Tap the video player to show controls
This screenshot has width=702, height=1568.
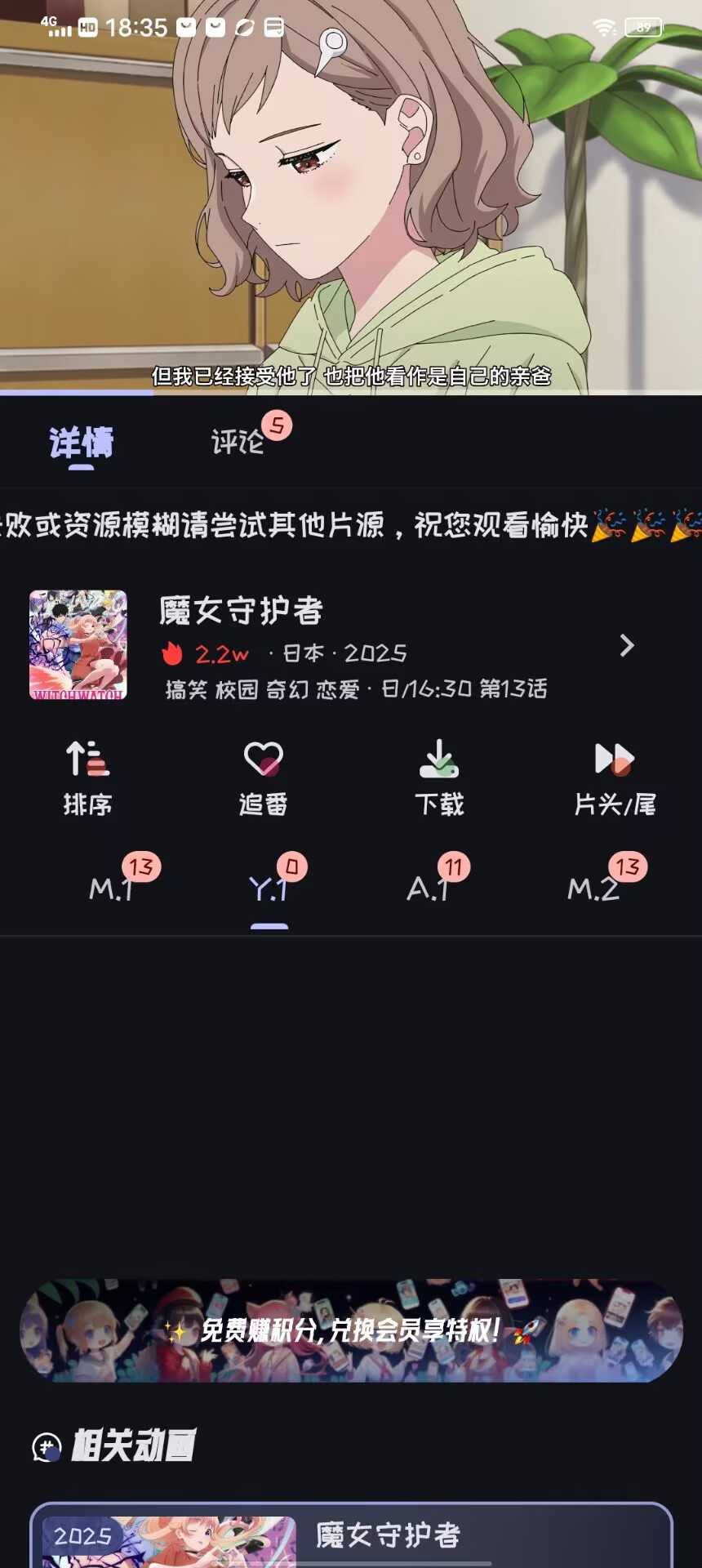(x=351, y=196)
